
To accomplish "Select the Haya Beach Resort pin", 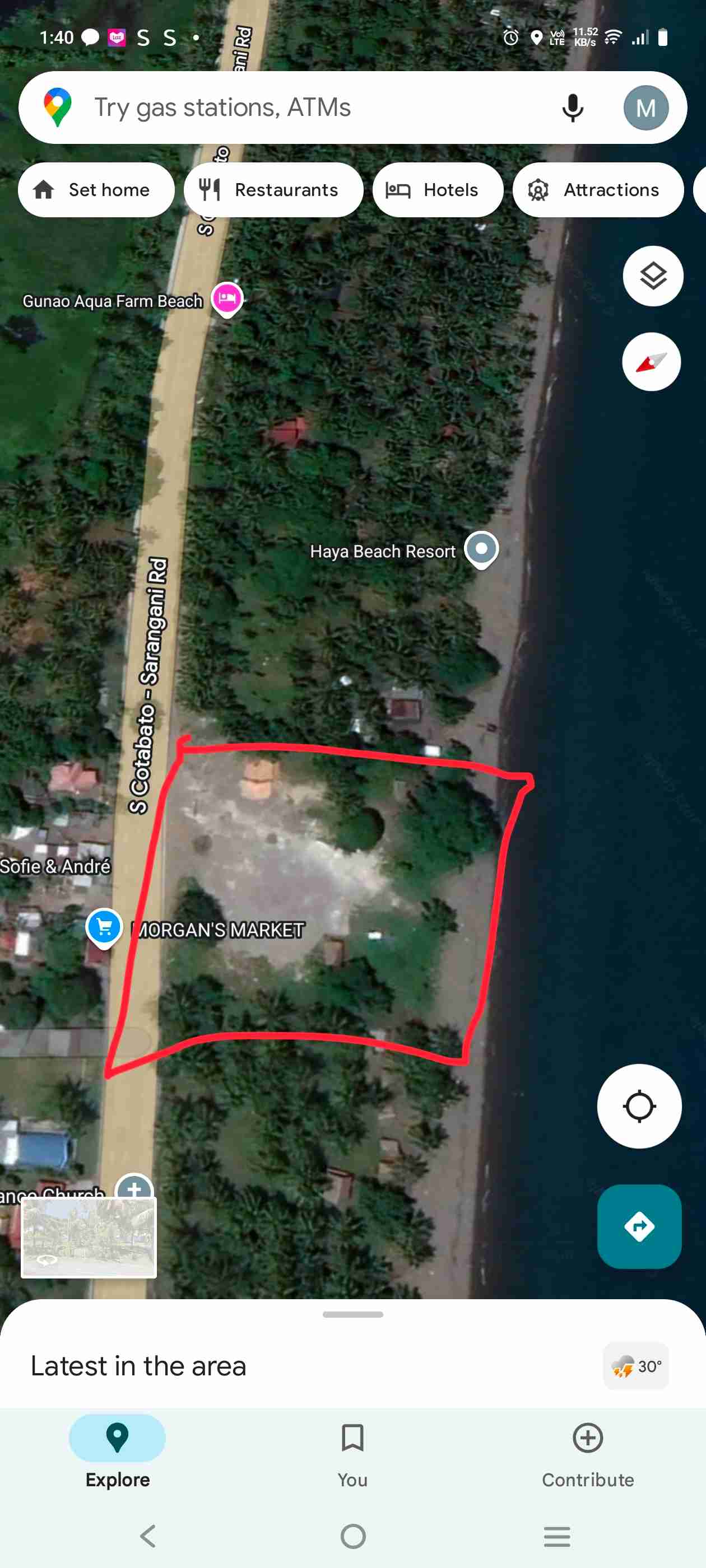I will 481,550.
